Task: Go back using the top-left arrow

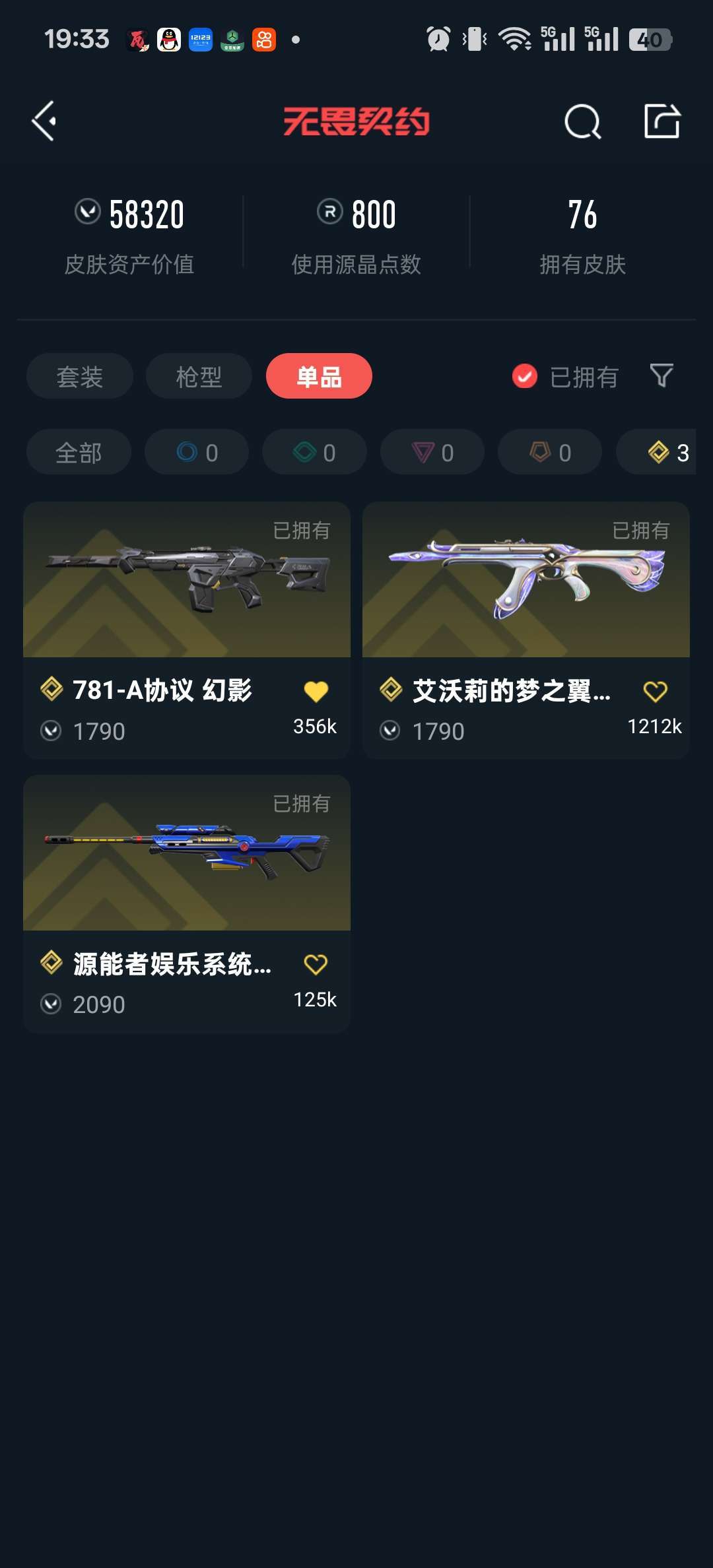Action: point(44,121)
